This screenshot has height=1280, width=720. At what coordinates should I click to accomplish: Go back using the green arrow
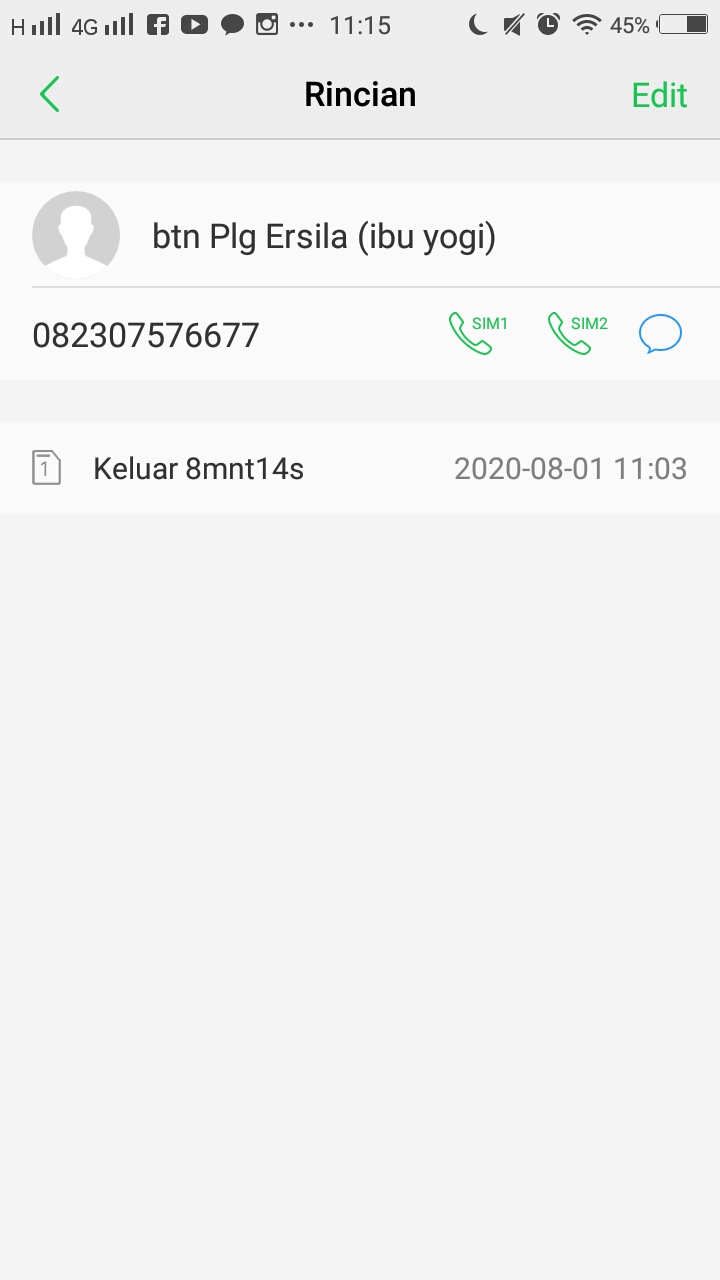tap(50, 95)
